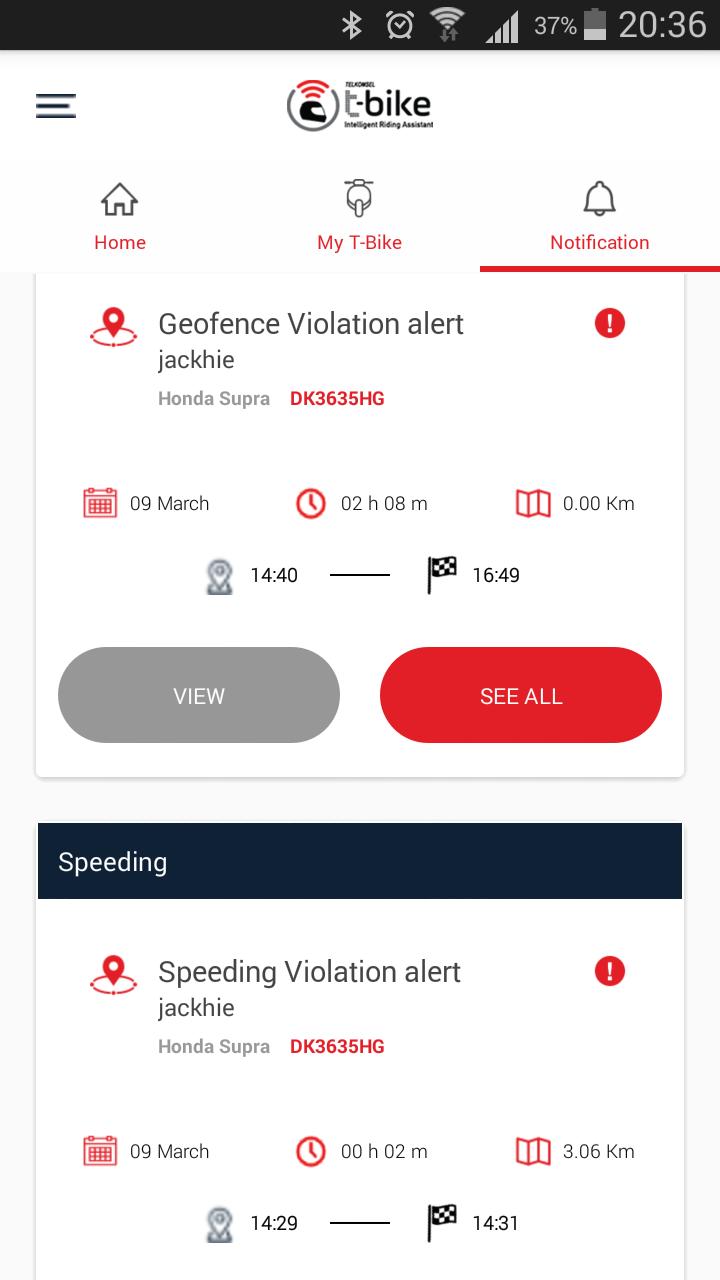Open the hamburger drawer menu
720x1280 pixels.
pyautogui.click(x=56, y=106)
